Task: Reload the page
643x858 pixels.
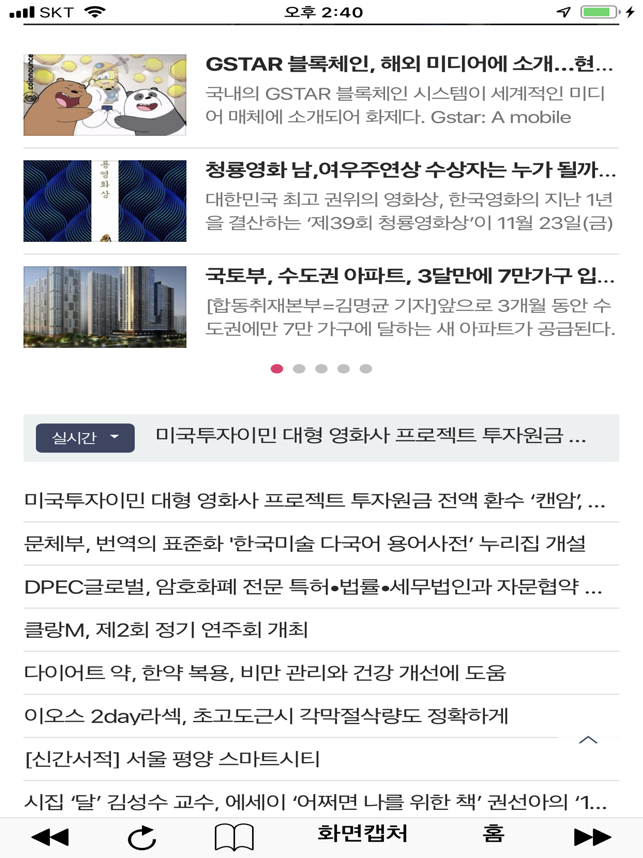Action: pos(142,837)
